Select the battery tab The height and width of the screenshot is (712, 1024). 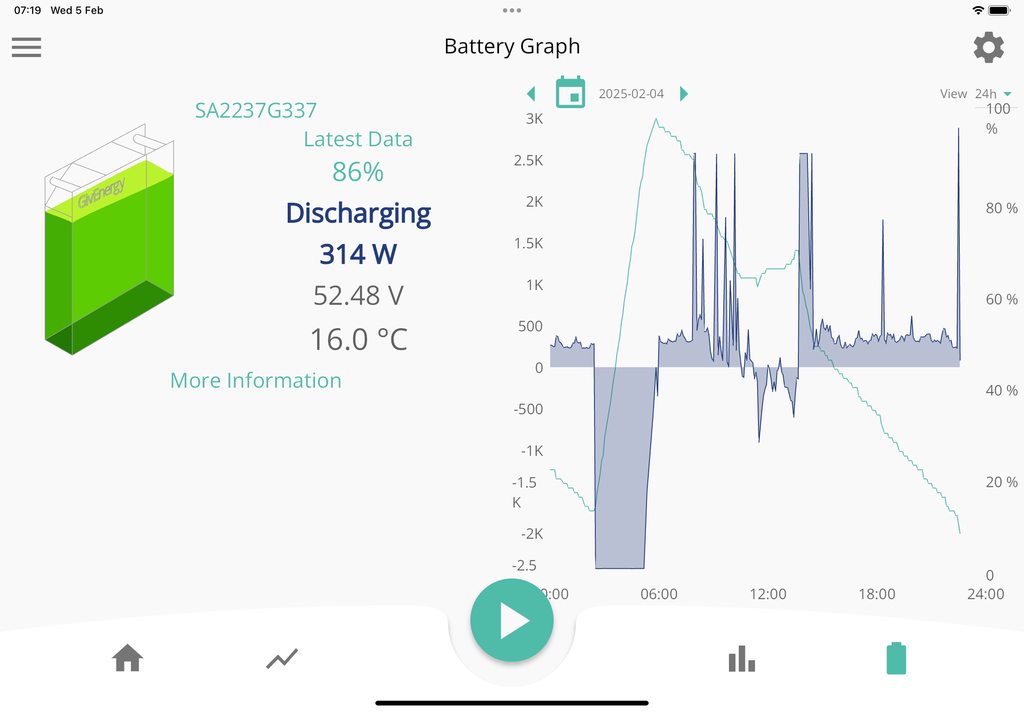(896, 658)
